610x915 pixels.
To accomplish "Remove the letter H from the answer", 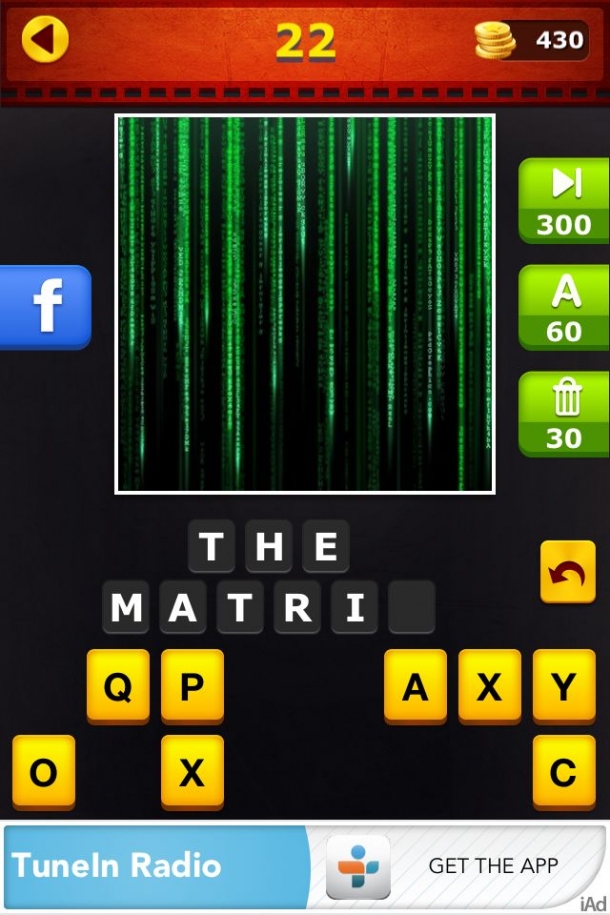I will click(x=269, y=547).
